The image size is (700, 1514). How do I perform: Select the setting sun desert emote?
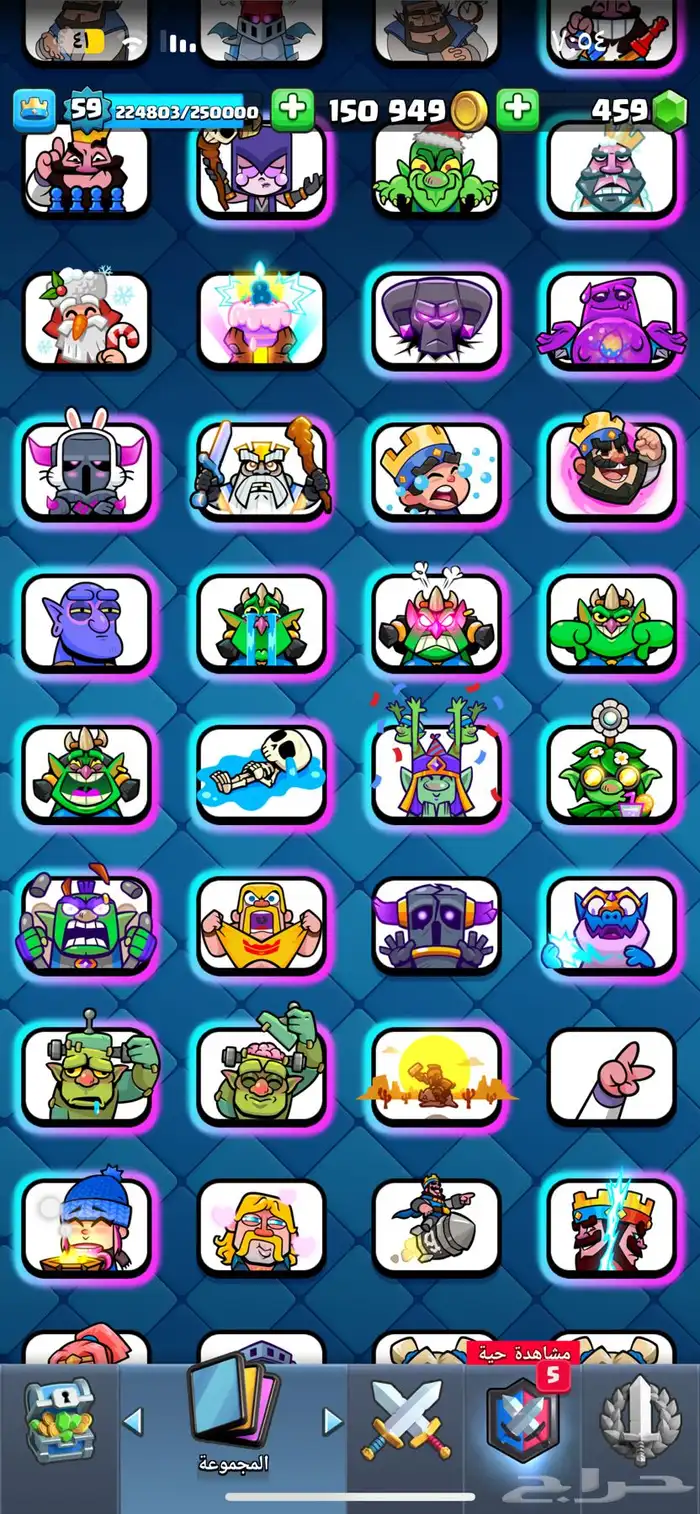(436, 1075)
